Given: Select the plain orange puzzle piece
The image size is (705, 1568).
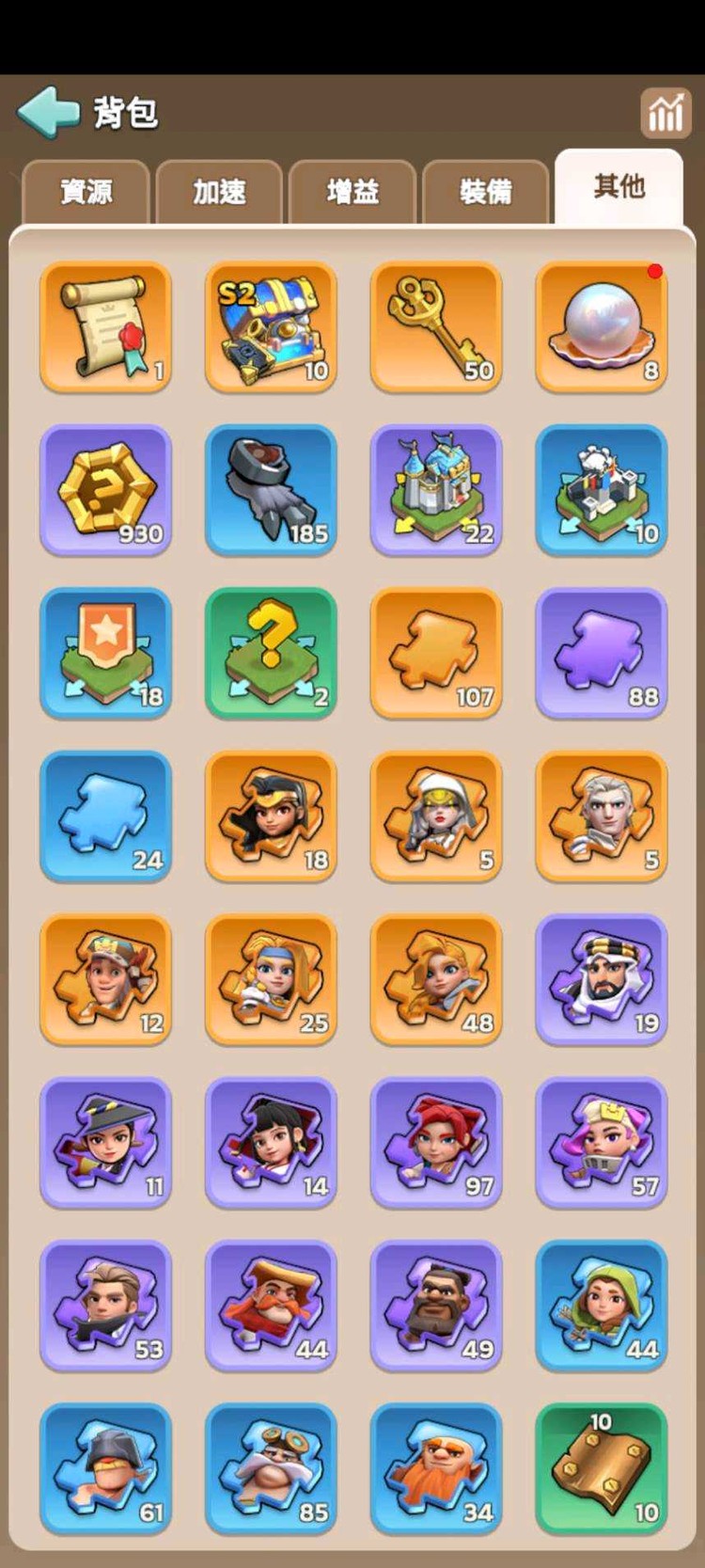Looking at the screenshot, I should [436, 653].
